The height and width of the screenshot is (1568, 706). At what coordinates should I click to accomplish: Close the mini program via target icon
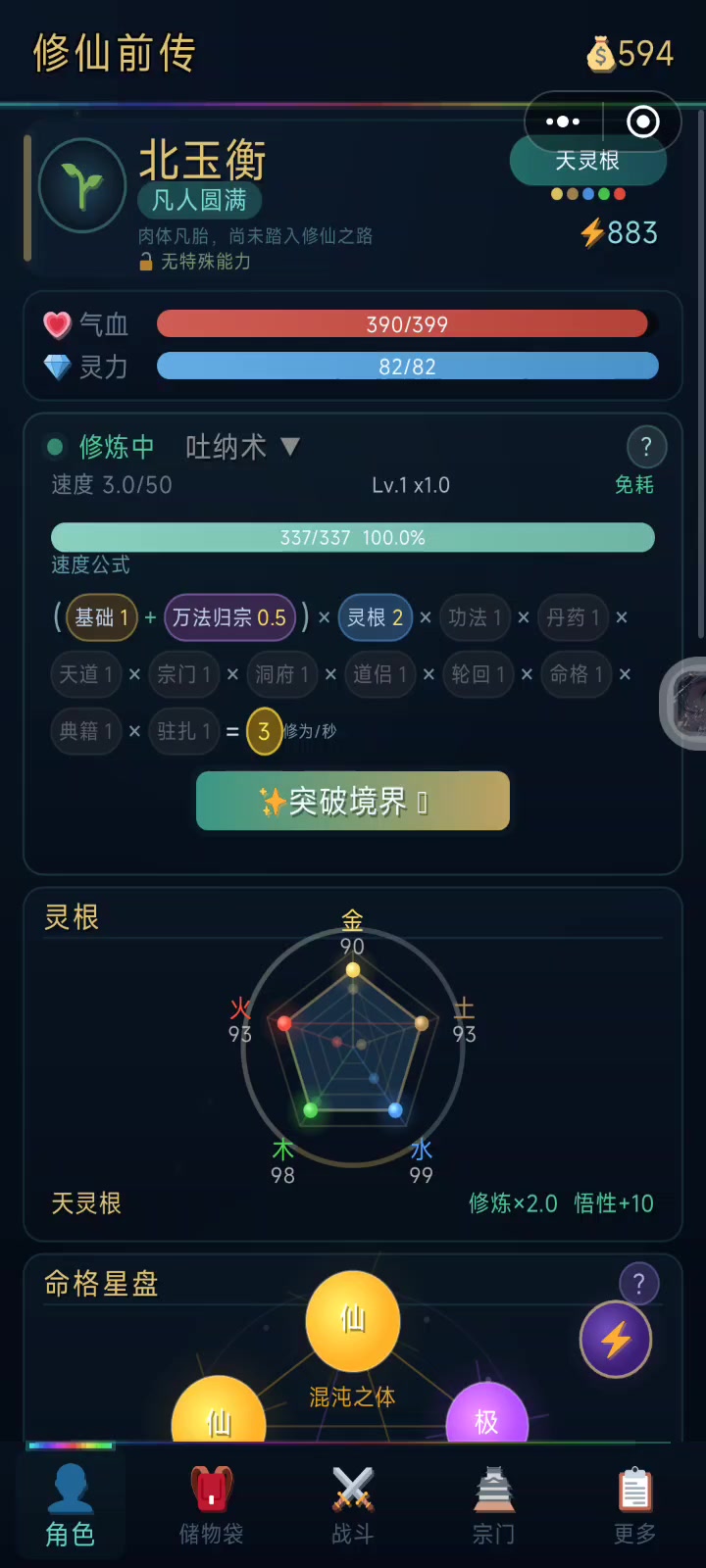[643, 122]
